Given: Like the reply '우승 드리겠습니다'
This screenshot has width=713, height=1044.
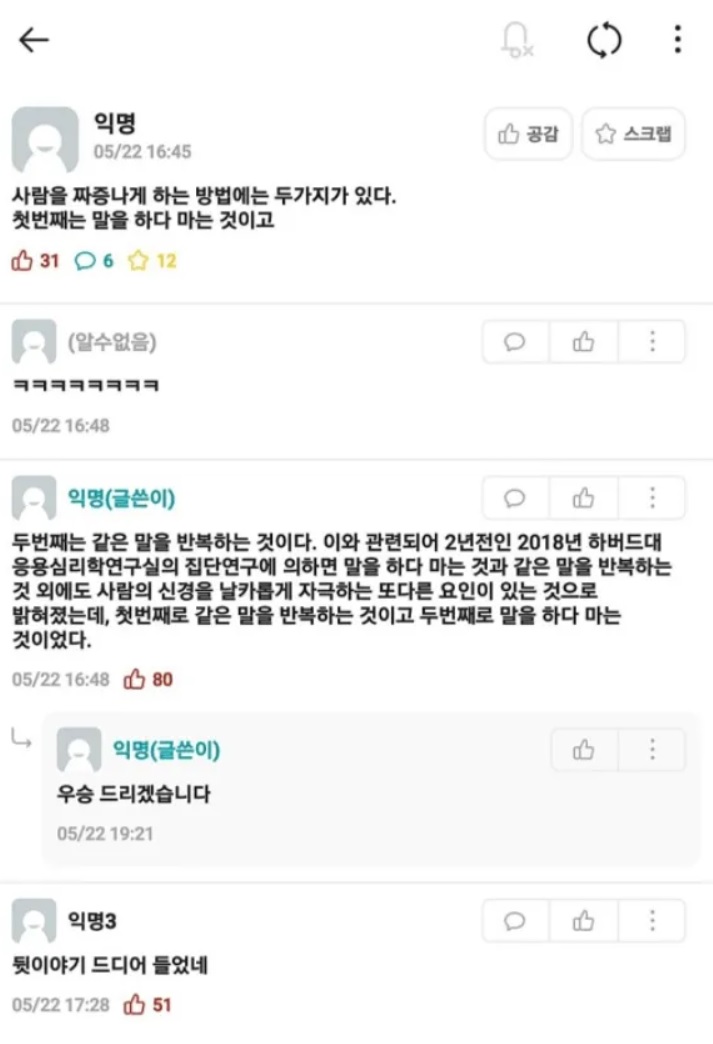Looking at the screenshot, I should 584,750.
